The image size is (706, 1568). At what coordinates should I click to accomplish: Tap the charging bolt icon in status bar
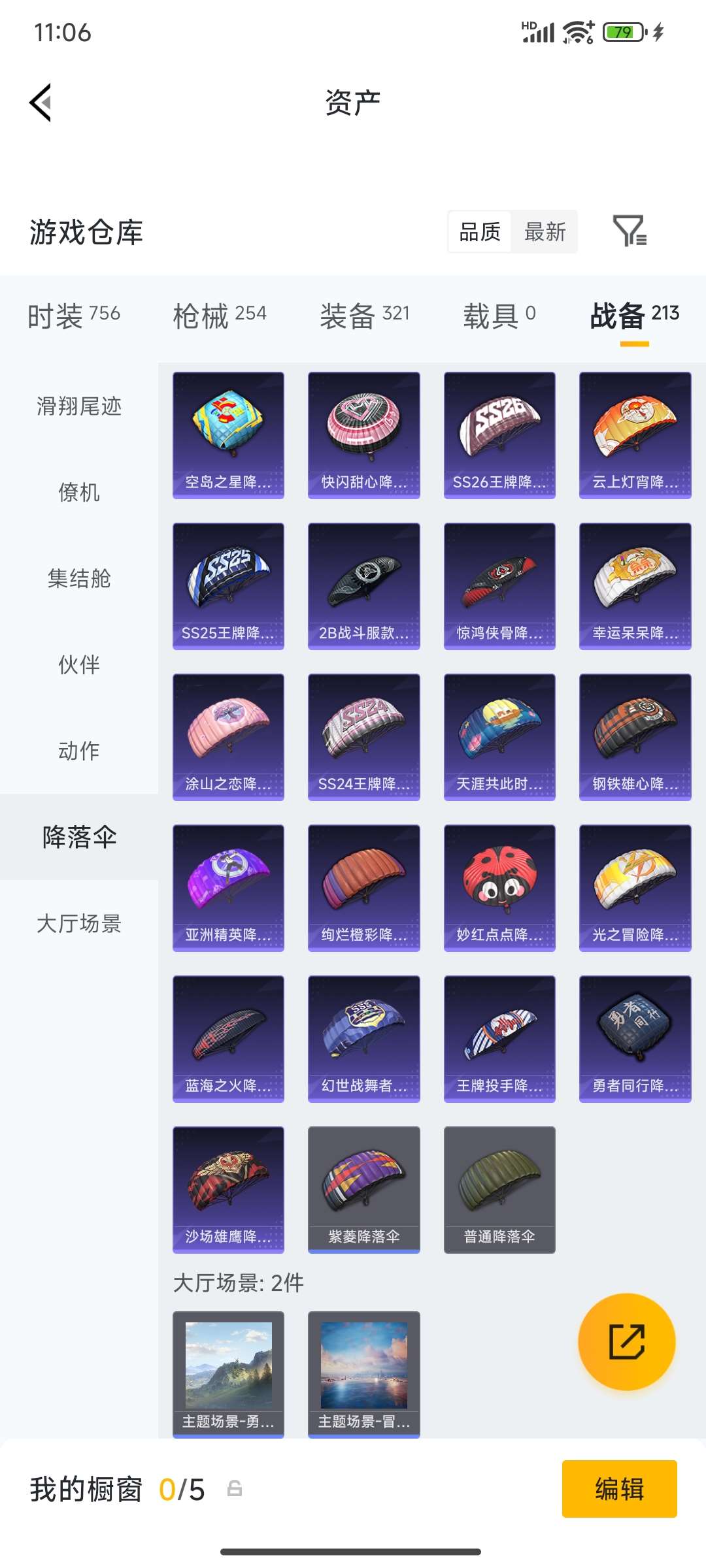[657, 31]
